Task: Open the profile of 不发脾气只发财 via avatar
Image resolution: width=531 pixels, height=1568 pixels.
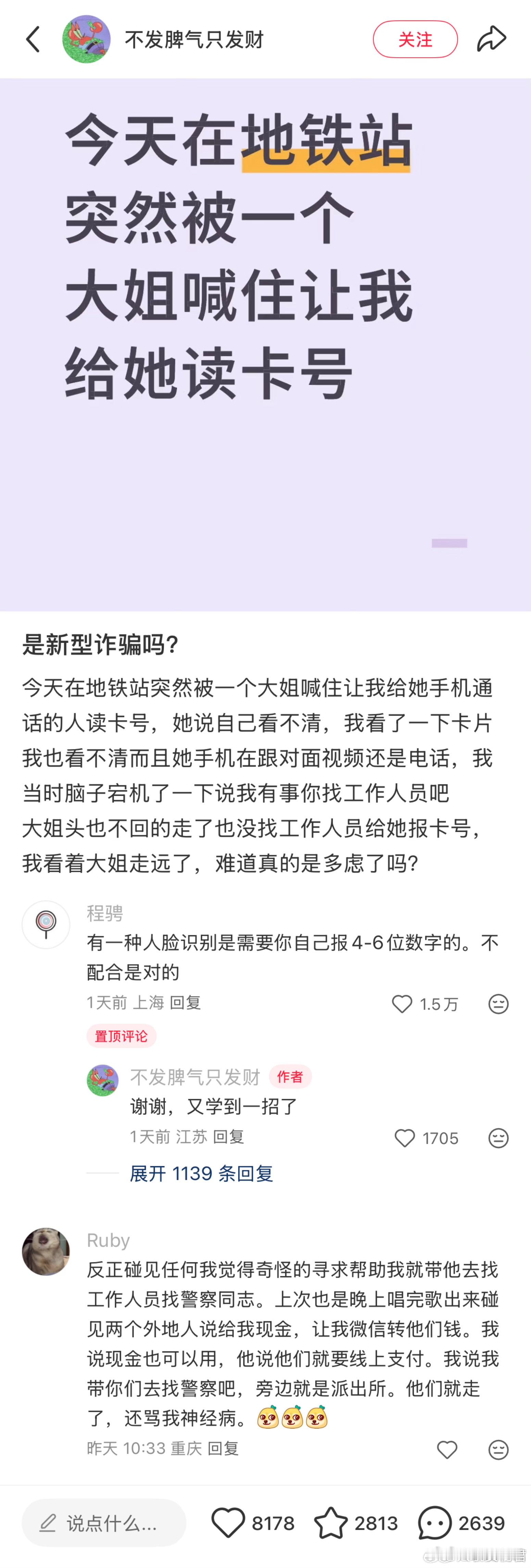Action: pyautogui.click(x=87, y=39)
